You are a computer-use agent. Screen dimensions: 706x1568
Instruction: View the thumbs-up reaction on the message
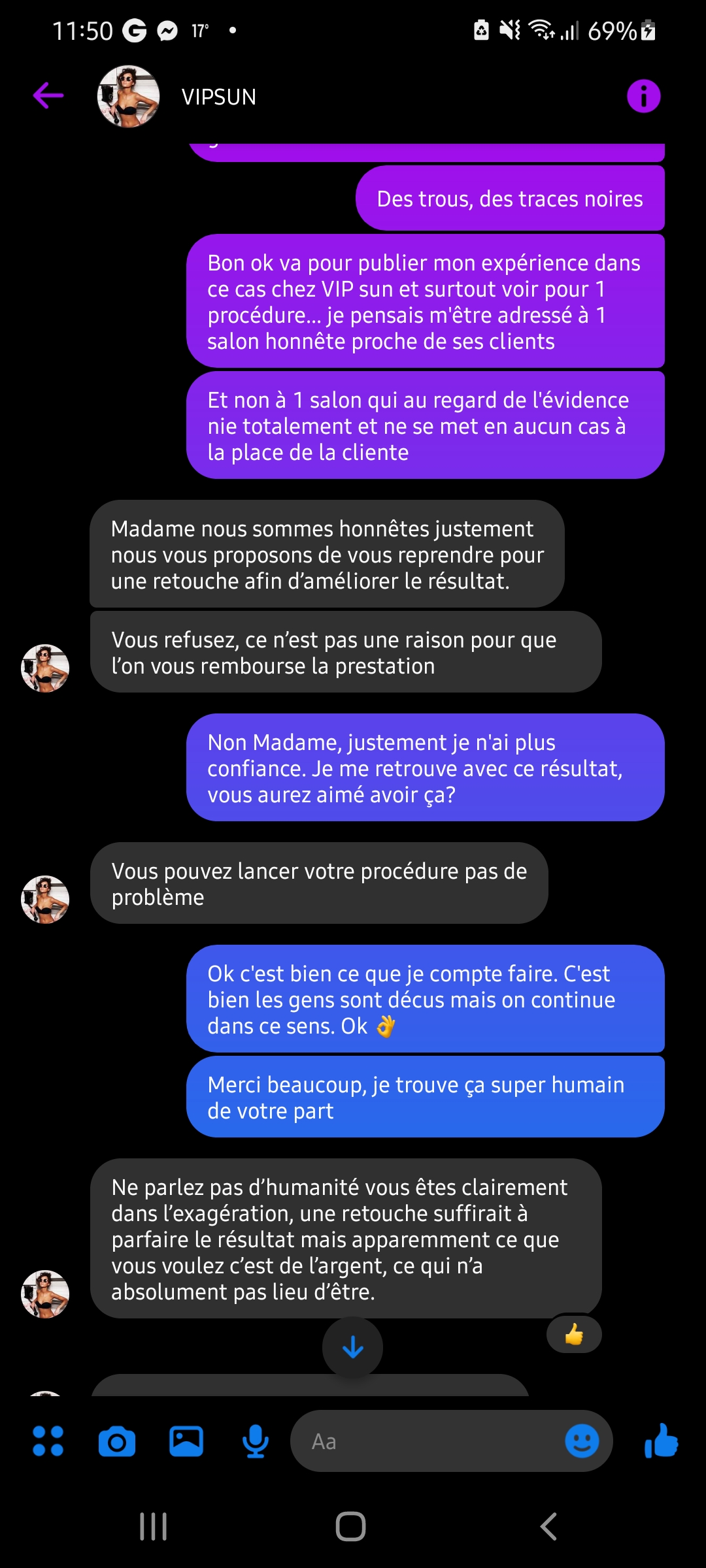574,1334
